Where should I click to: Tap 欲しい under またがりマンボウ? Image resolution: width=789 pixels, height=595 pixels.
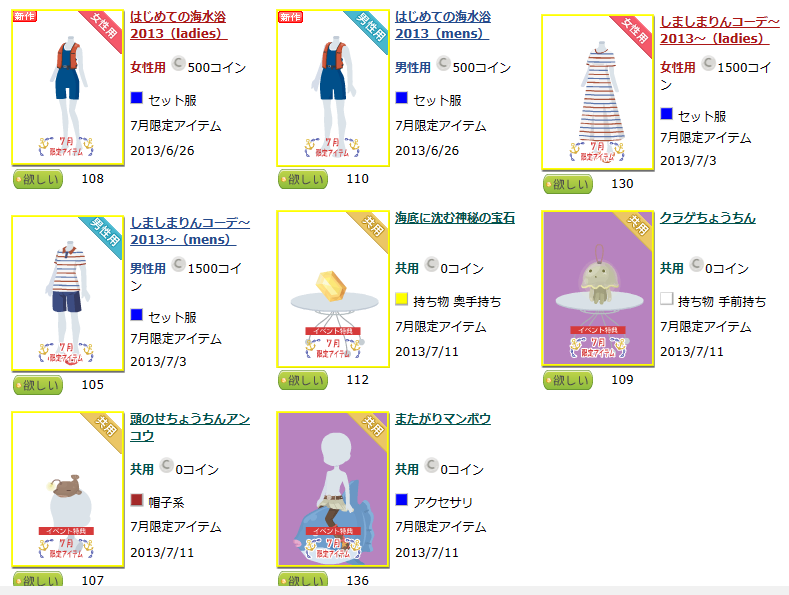[x=303, y=581]
